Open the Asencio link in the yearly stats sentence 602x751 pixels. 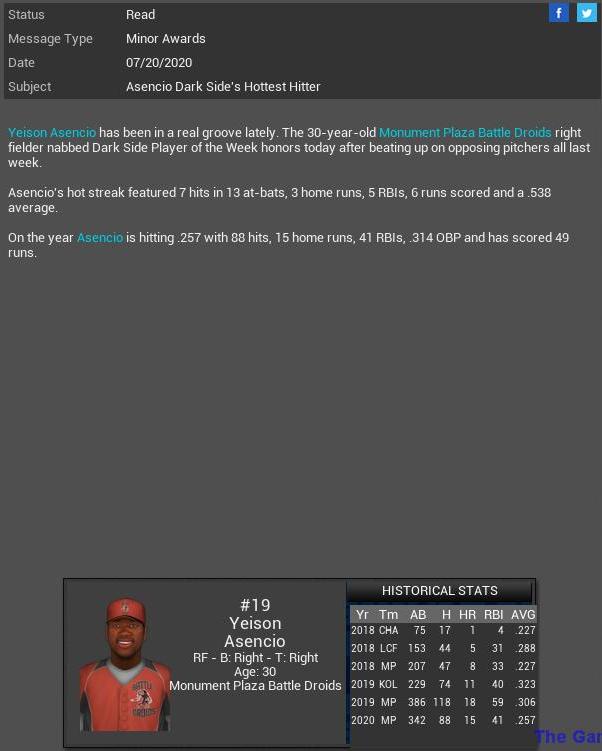pyautogui.click(x=100, y=238)
